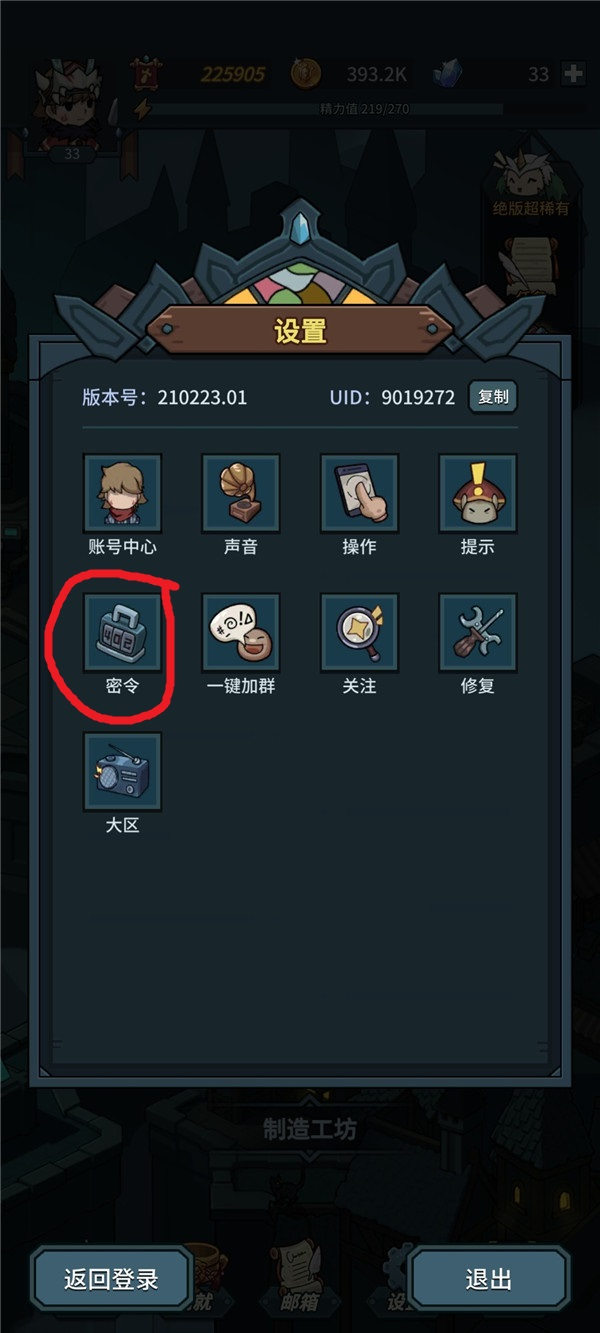Image resolution: width=600 pixels, height=1333 pixels.
Task: Tap 一键加群 to join group
Action: pos(241,632)
